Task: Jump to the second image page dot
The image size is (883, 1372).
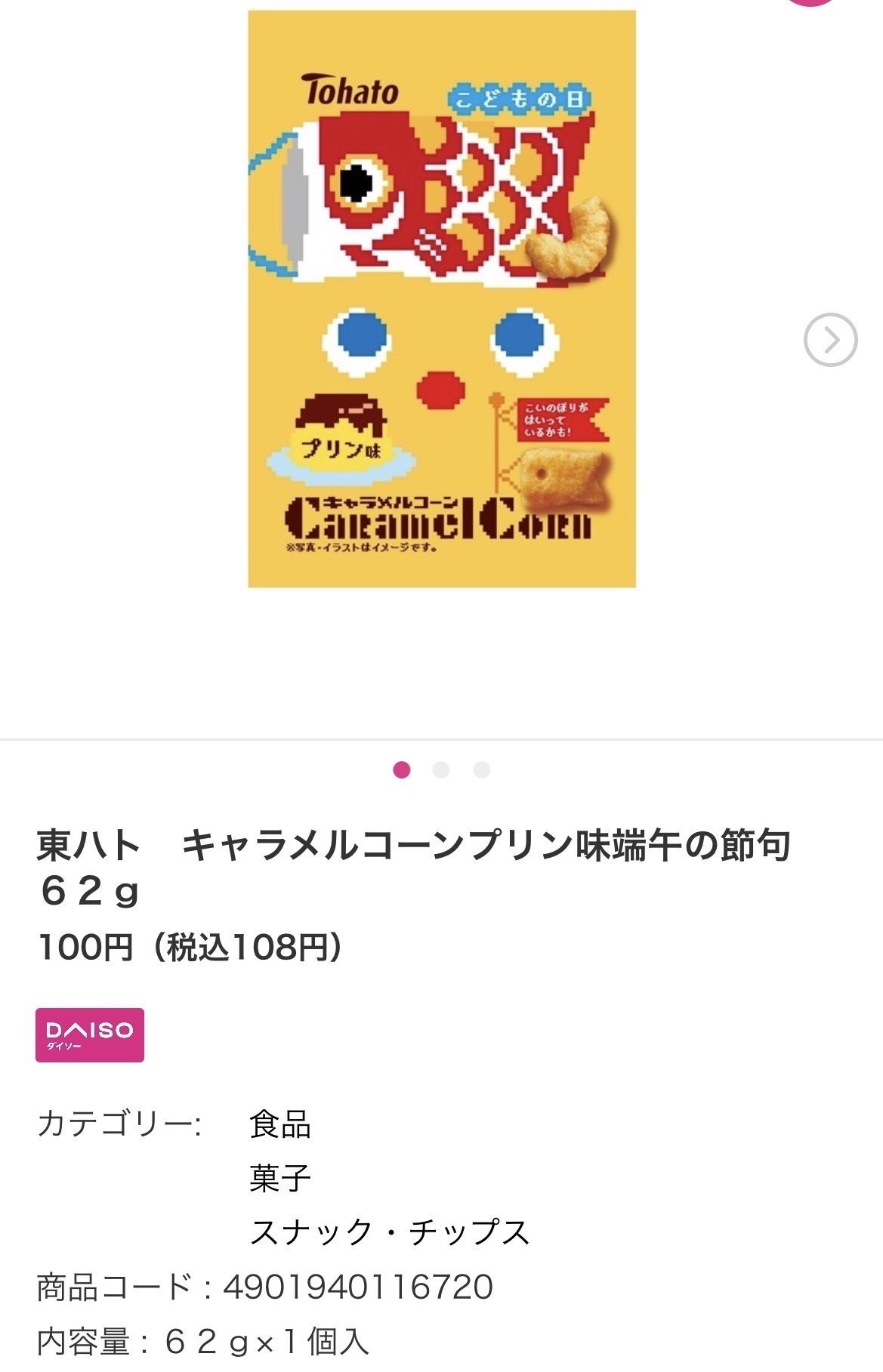Action: click(x=441, y=769)
